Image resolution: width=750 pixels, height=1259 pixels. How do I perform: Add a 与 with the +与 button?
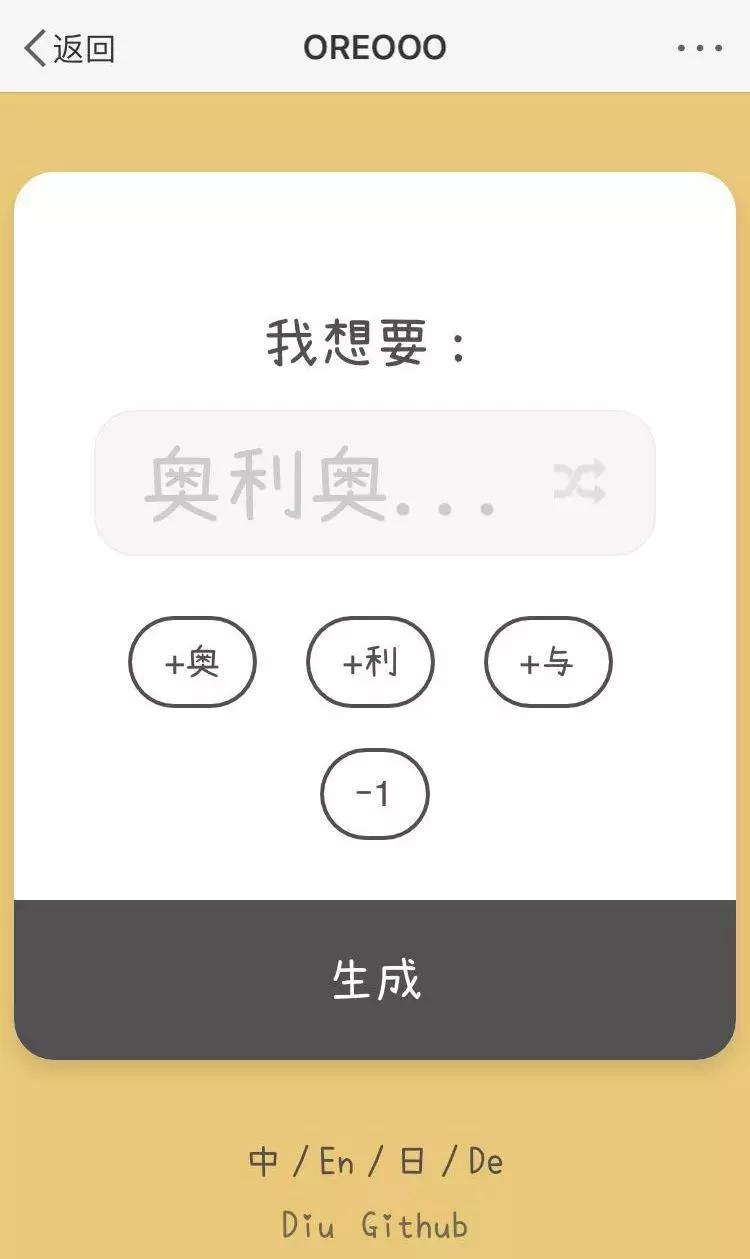(x=548, y=662)
